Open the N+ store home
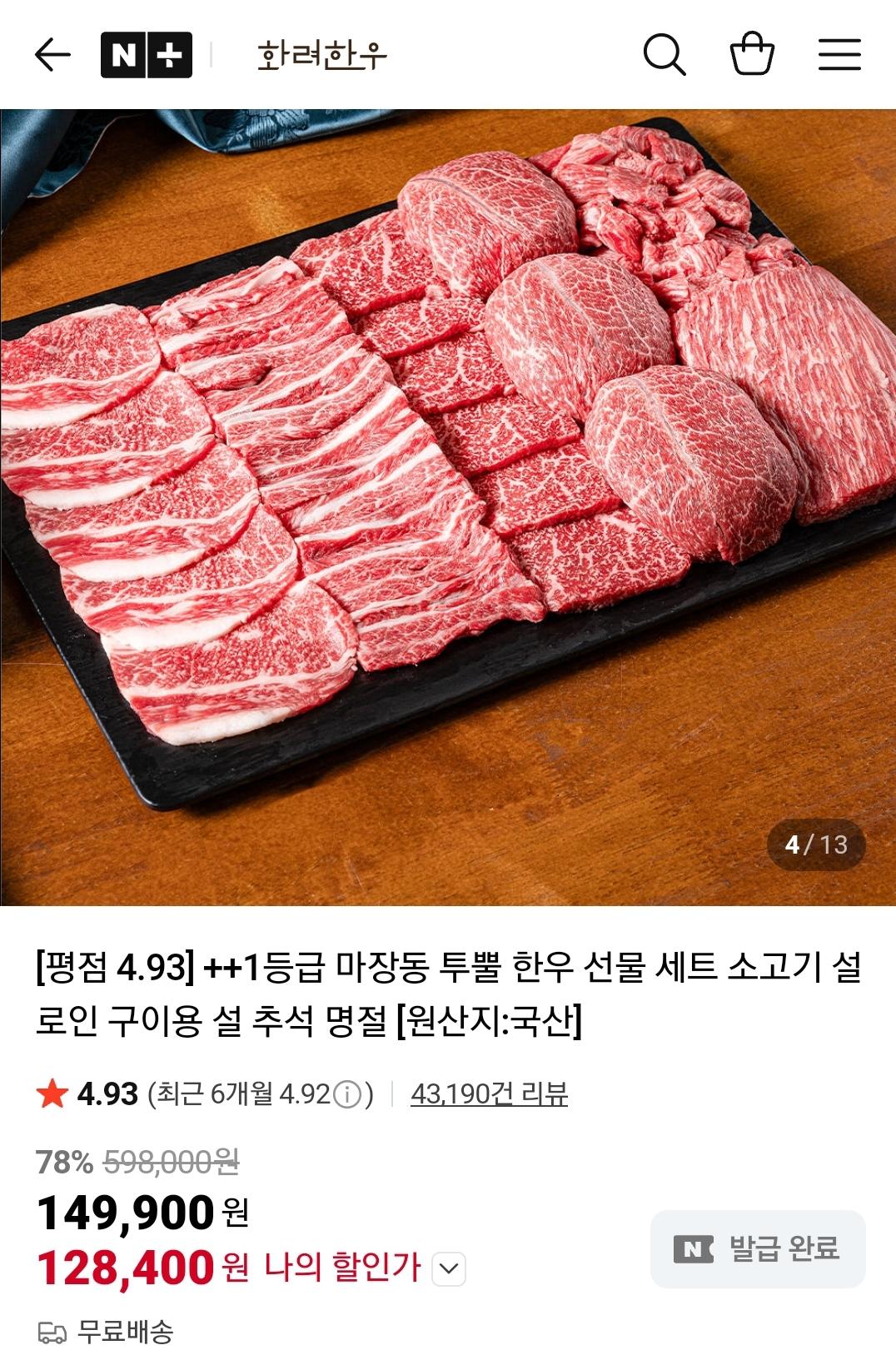This screenshot has height=1370, width=896. [x=147, y=56]
